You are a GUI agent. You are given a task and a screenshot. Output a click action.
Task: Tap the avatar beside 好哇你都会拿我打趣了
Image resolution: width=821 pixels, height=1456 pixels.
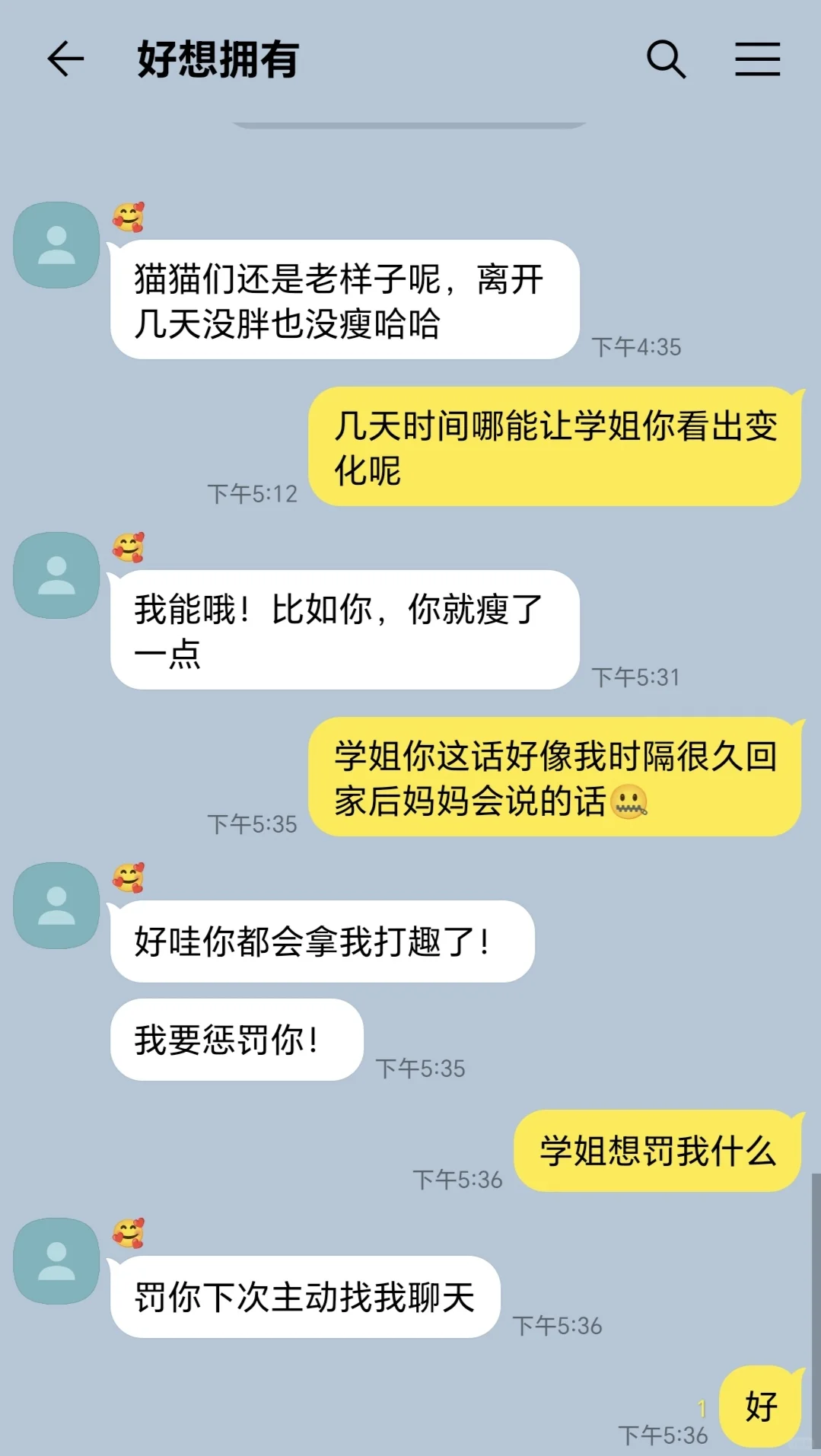[57, 906]
